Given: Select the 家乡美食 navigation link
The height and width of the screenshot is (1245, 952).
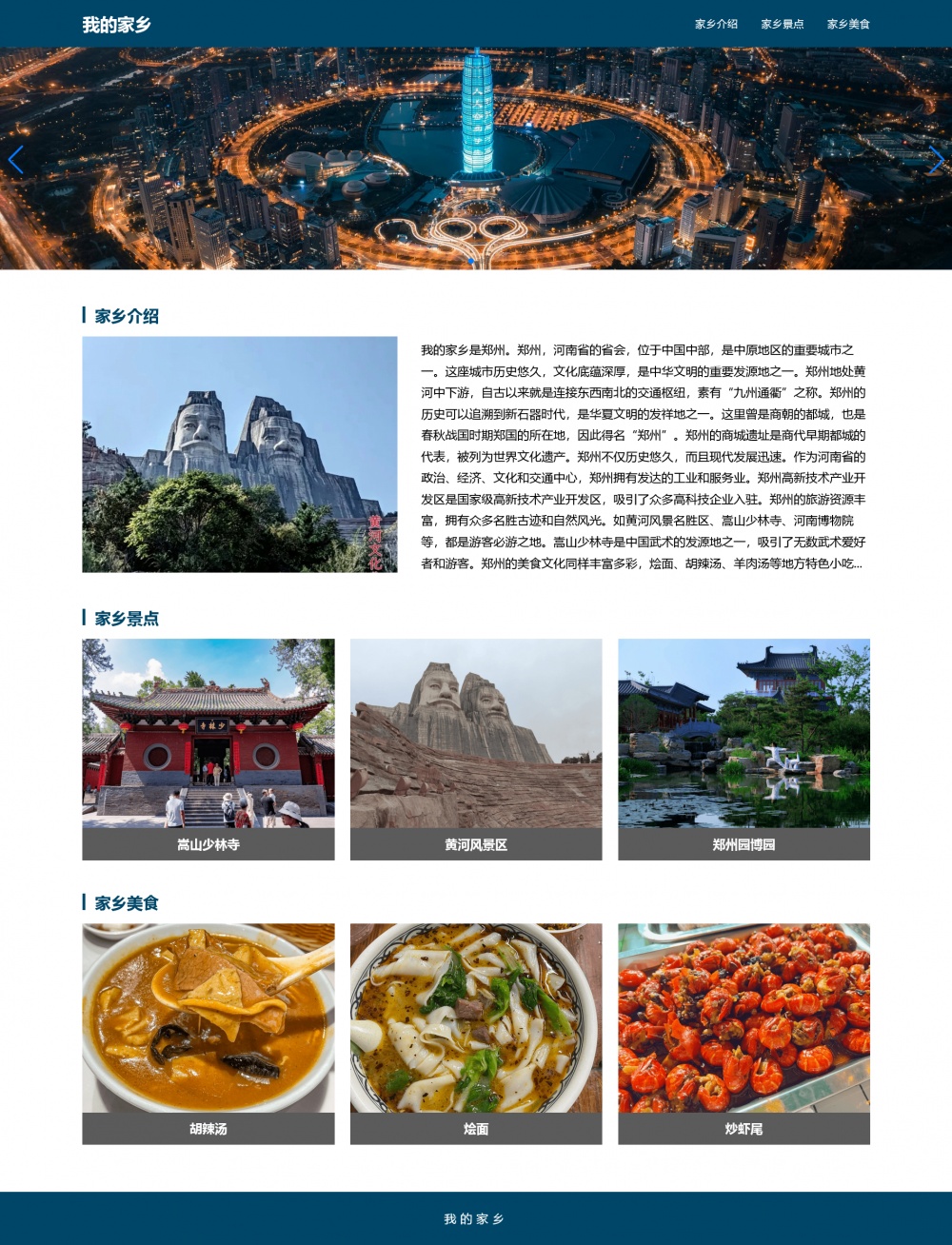Looking at the screenshot, I should coord(847,24).
